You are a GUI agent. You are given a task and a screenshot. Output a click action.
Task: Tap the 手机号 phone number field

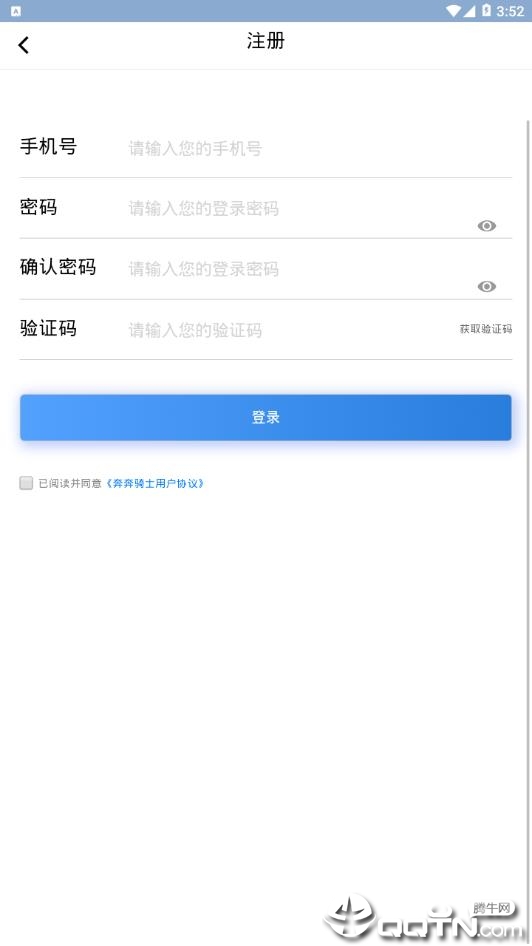click(319, 148)
